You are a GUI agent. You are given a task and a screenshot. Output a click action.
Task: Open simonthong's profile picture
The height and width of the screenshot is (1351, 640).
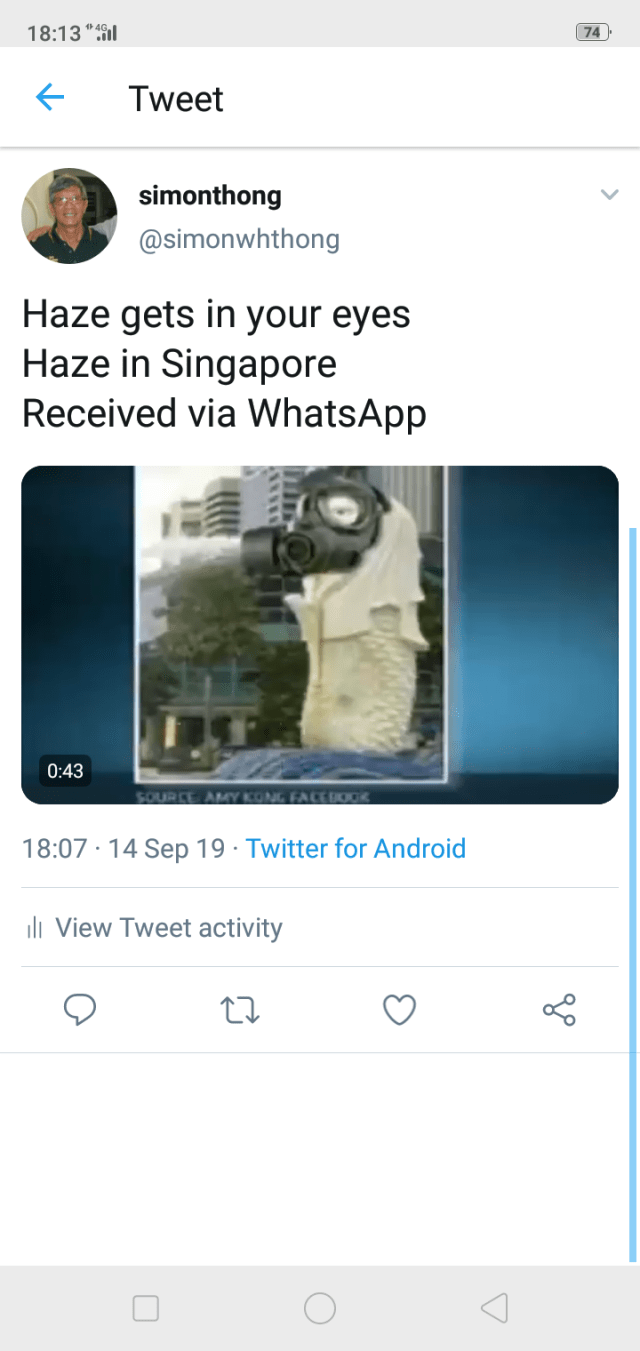tap(70, 216)
